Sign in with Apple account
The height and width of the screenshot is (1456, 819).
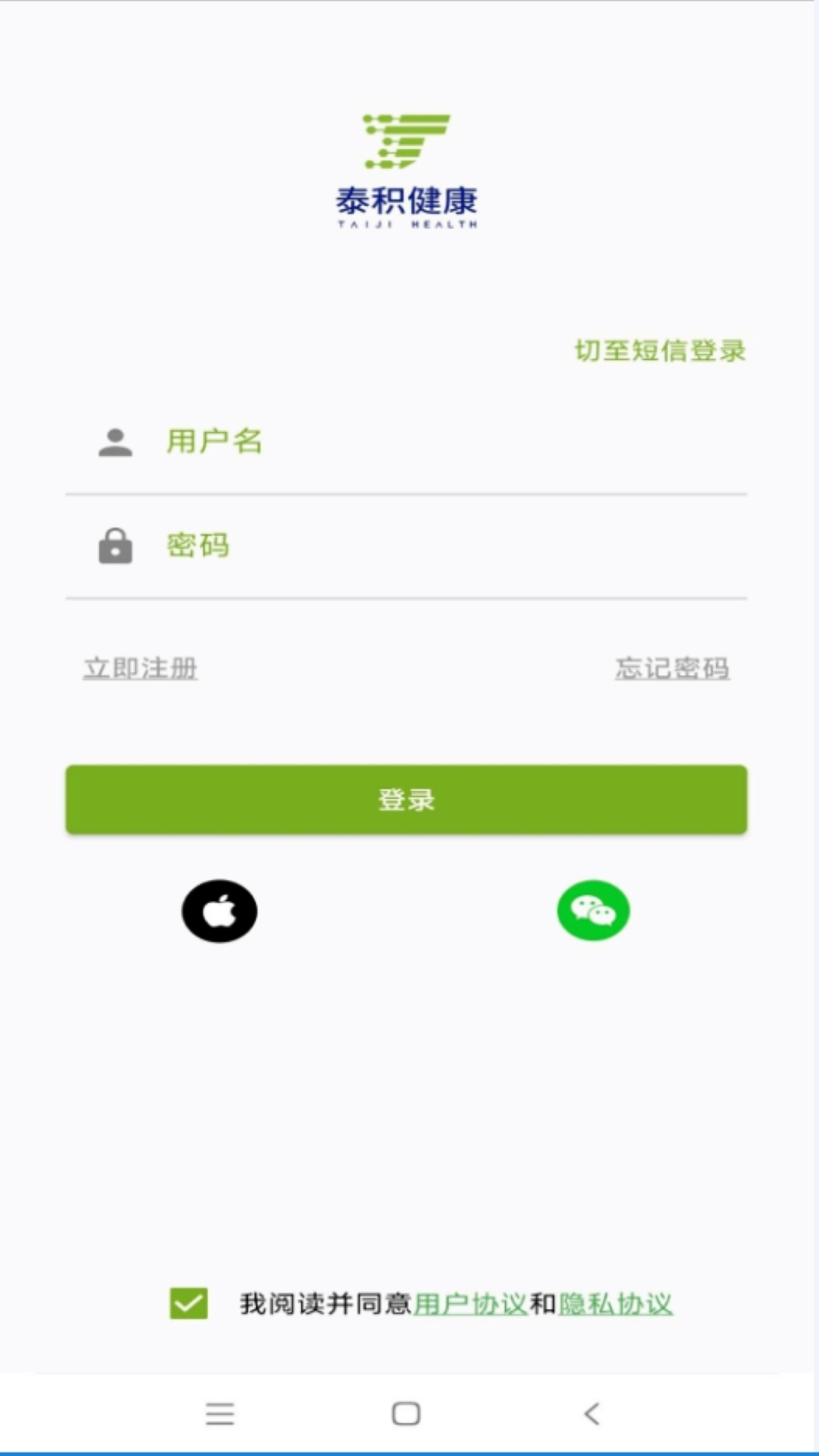(219, 912)
